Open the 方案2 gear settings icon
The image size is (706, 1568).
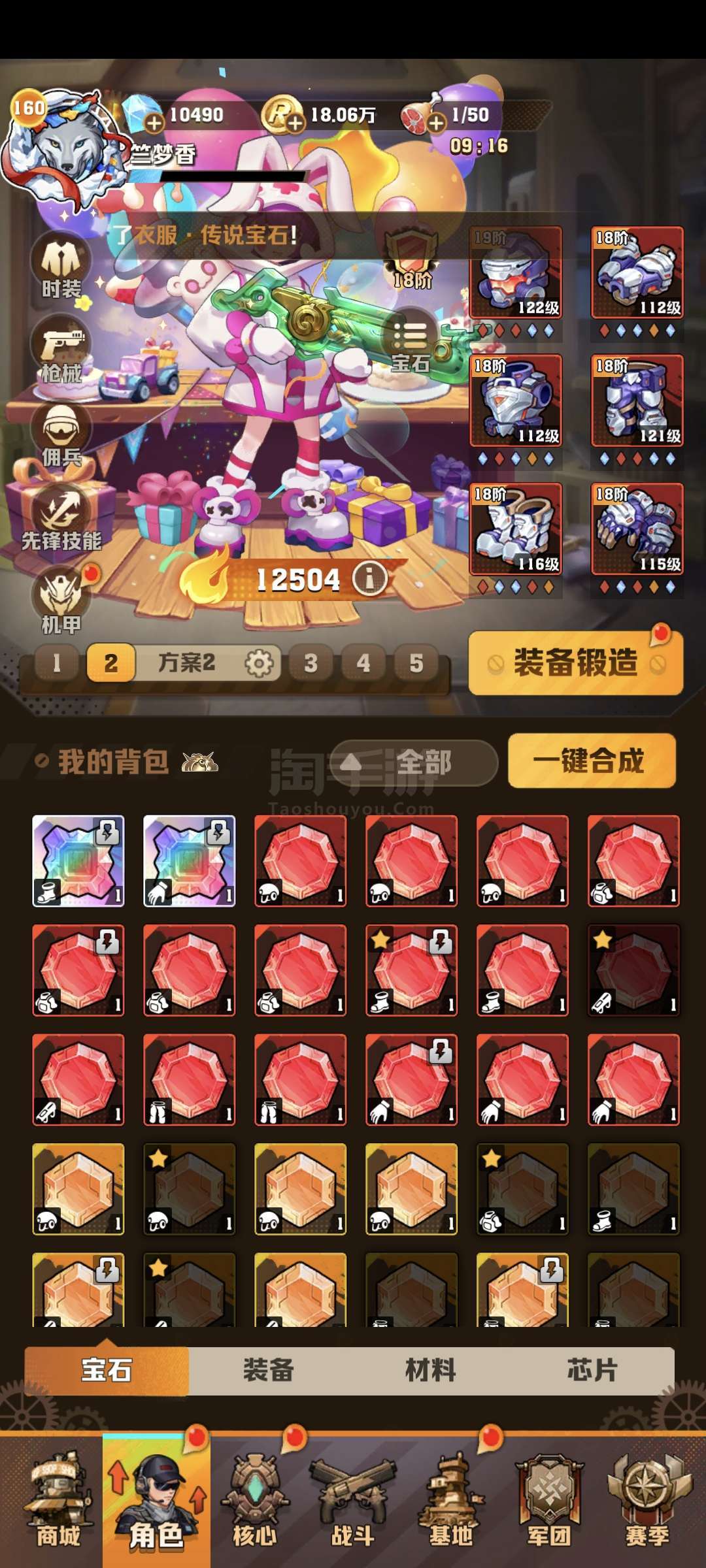(259, 664)
